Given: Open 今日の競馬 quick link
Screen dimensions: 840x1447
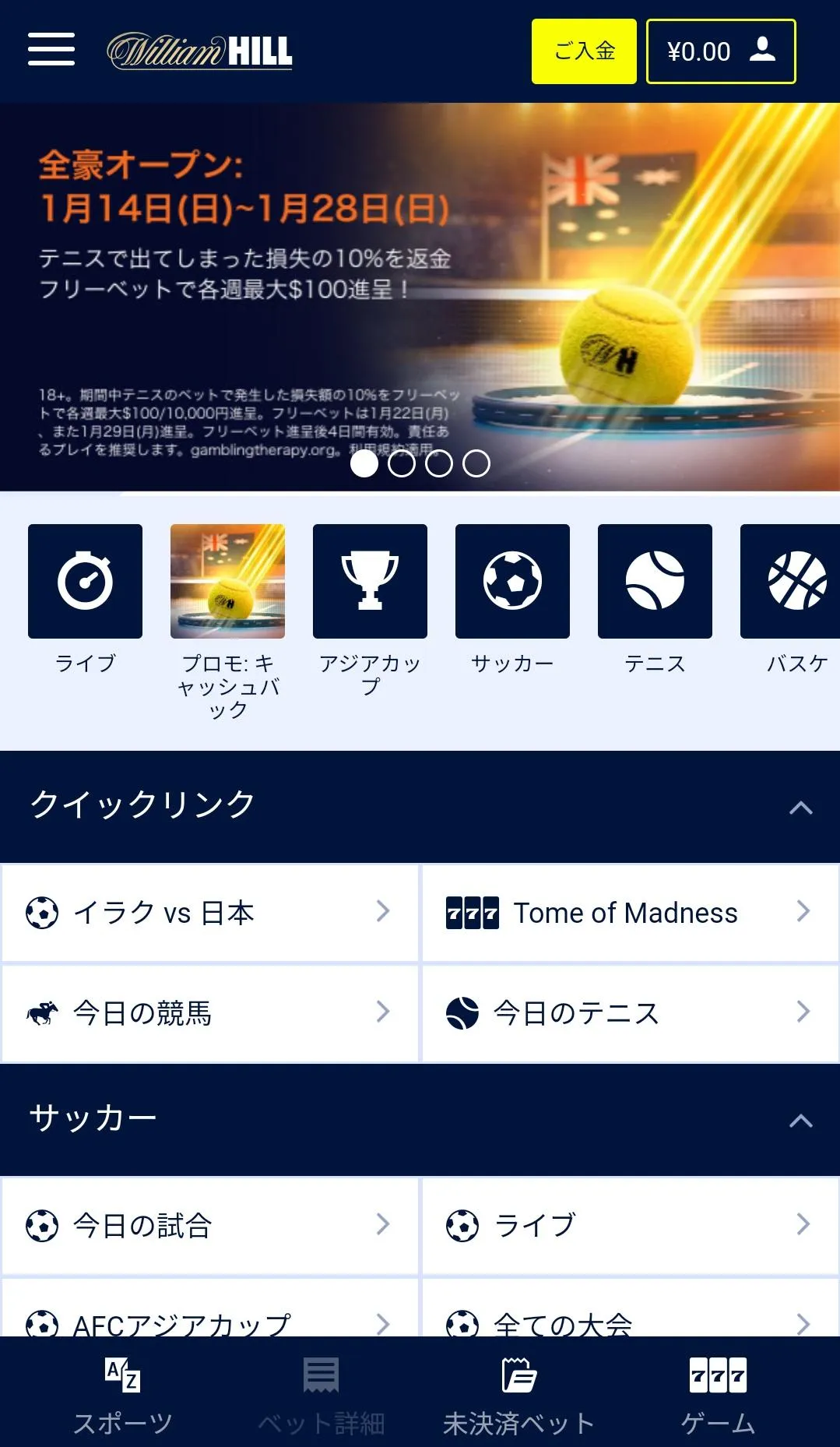Looking at the screenshot, I should [209, 1013].
